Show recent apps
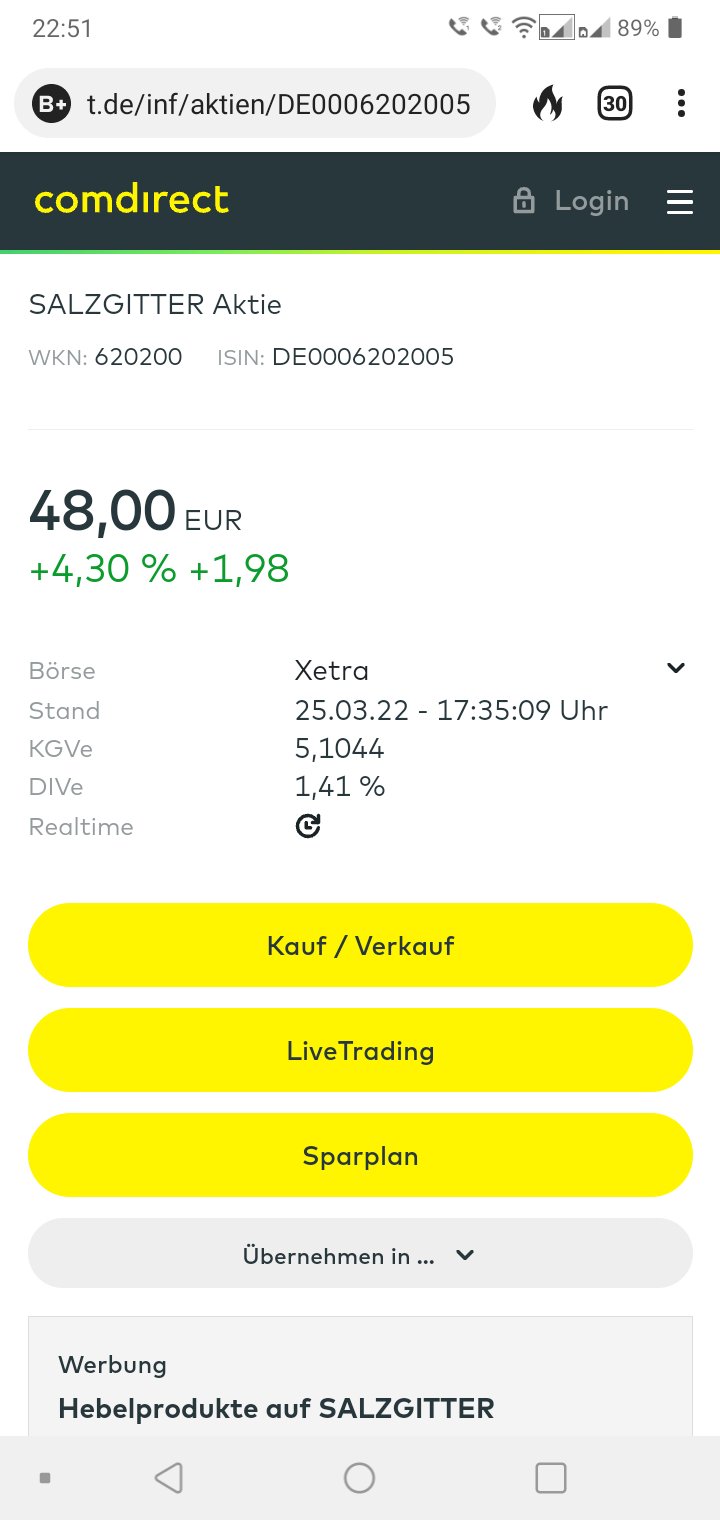The height and width of the screenshot is (1520, 720). 551,1478
